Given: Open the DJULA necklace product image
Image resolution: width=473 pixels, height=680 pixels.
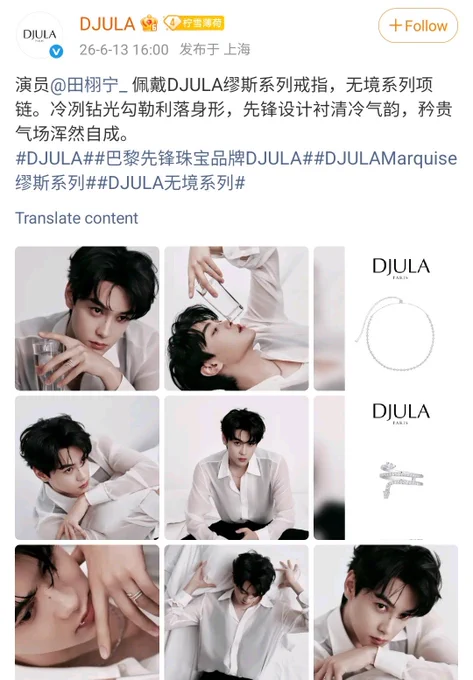Looking at the screenshot, I should click(x=386, y=318).
